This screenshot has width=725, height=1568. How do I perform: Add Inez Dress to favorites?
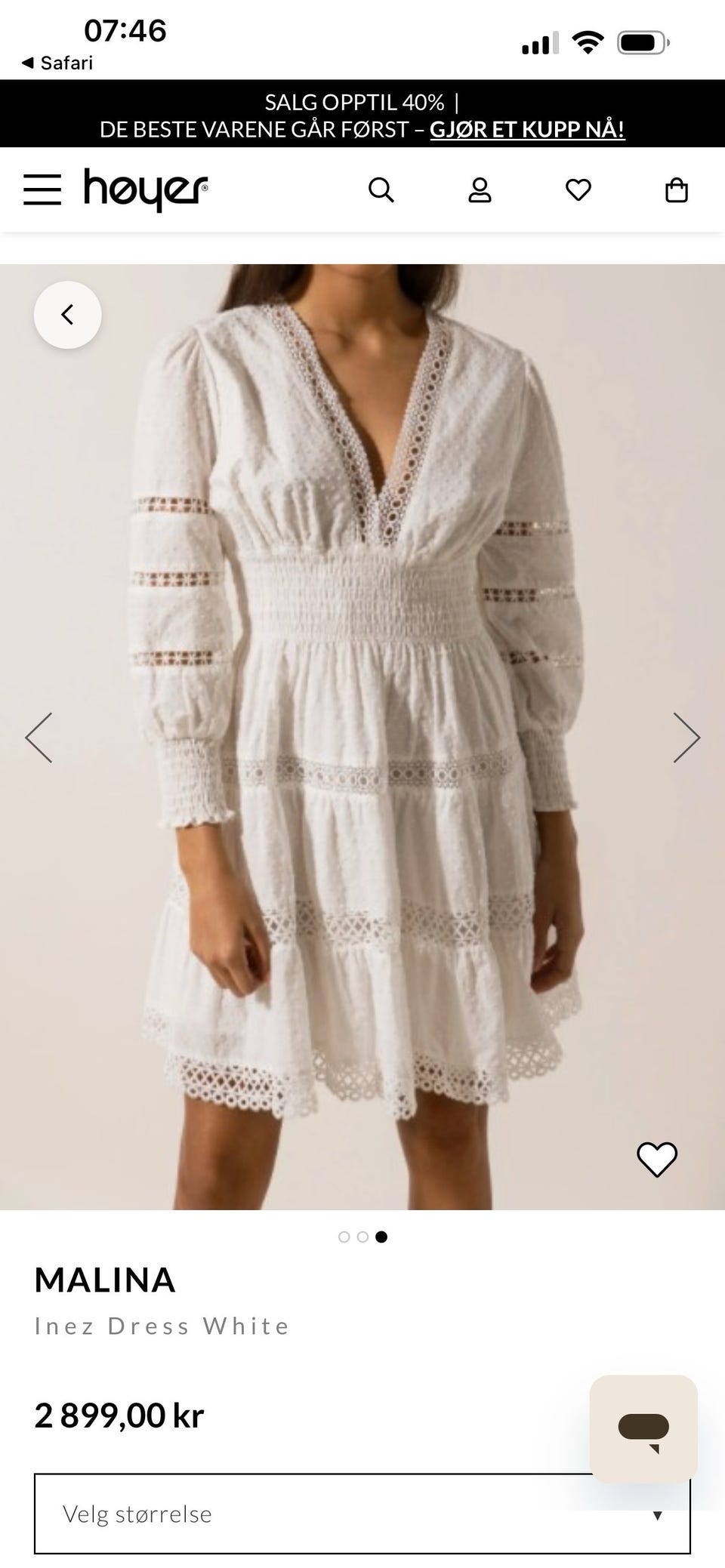[657, 1159]
